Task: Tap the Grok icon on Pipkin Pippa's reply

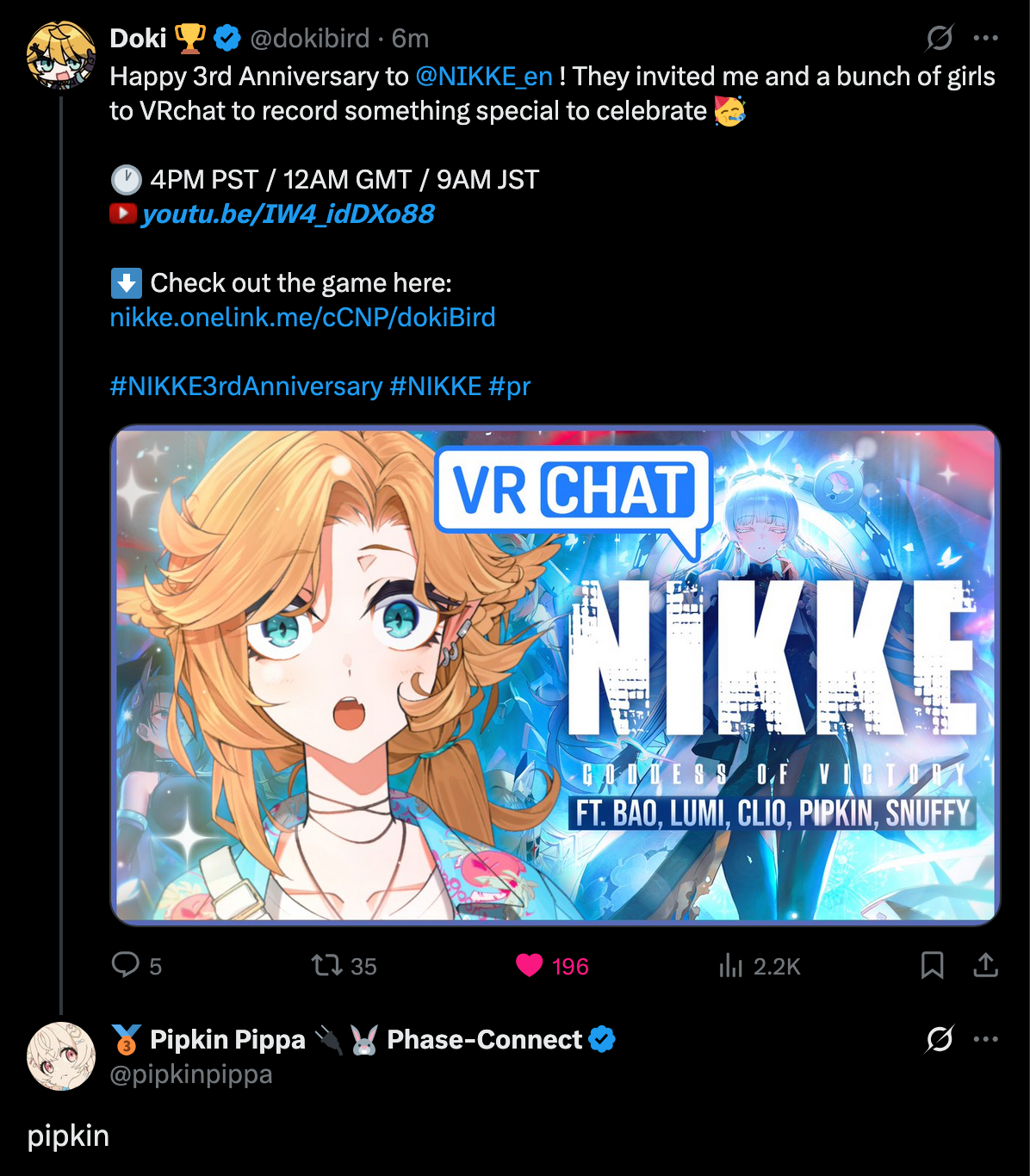Action: (940, 1039)
